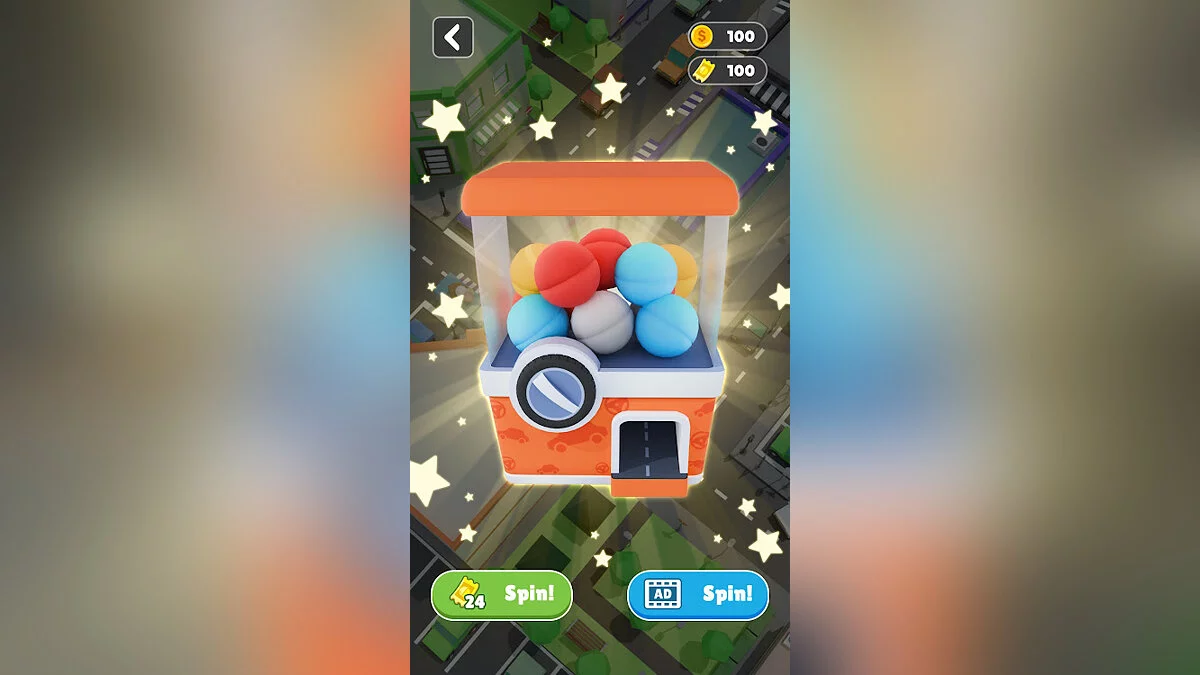Spin the machine using 24 tickets
Viewport: 1200px width, 675px height.
tap(501, 595)
